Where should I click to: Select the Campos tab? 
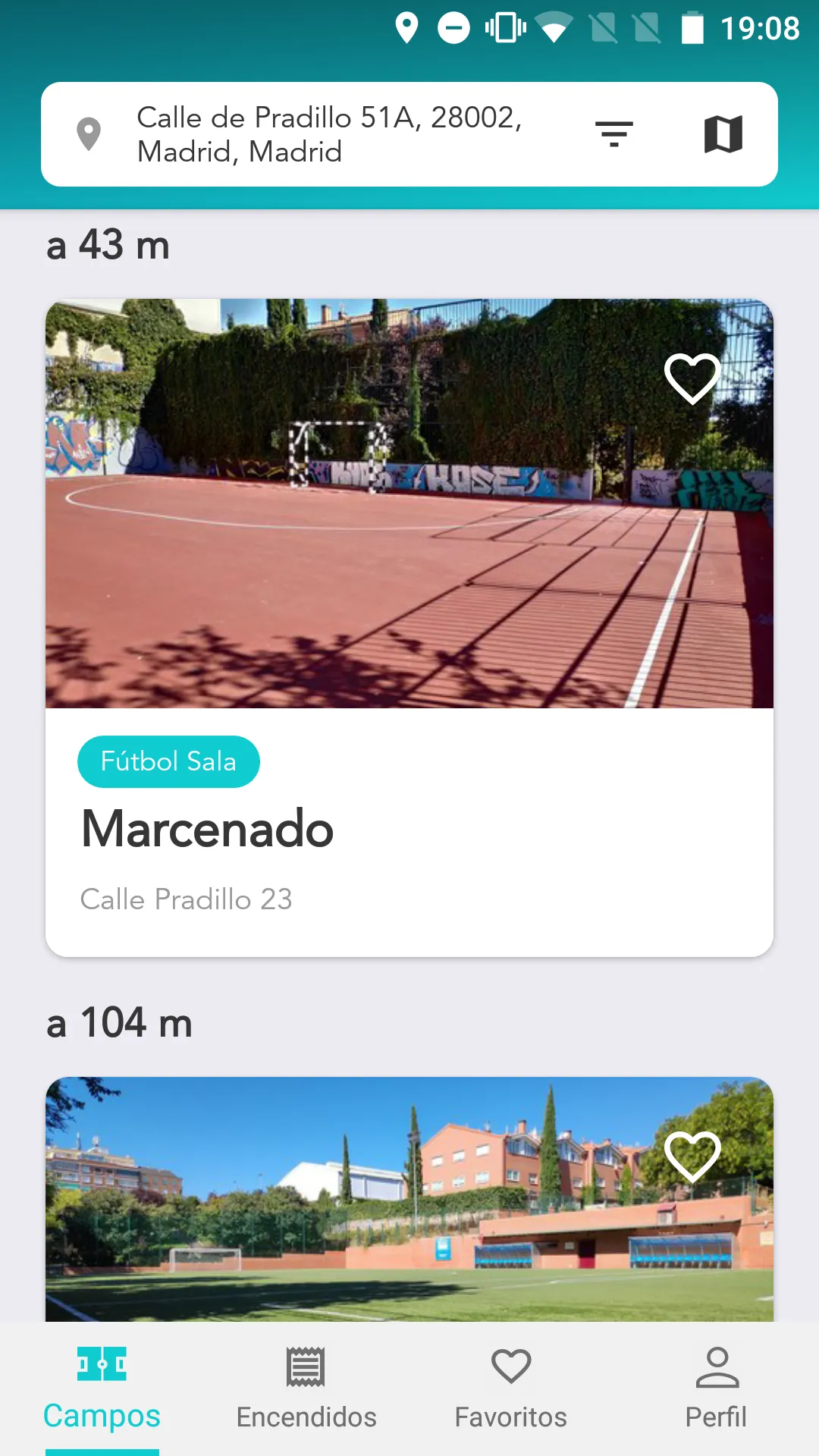point(102,1389)
